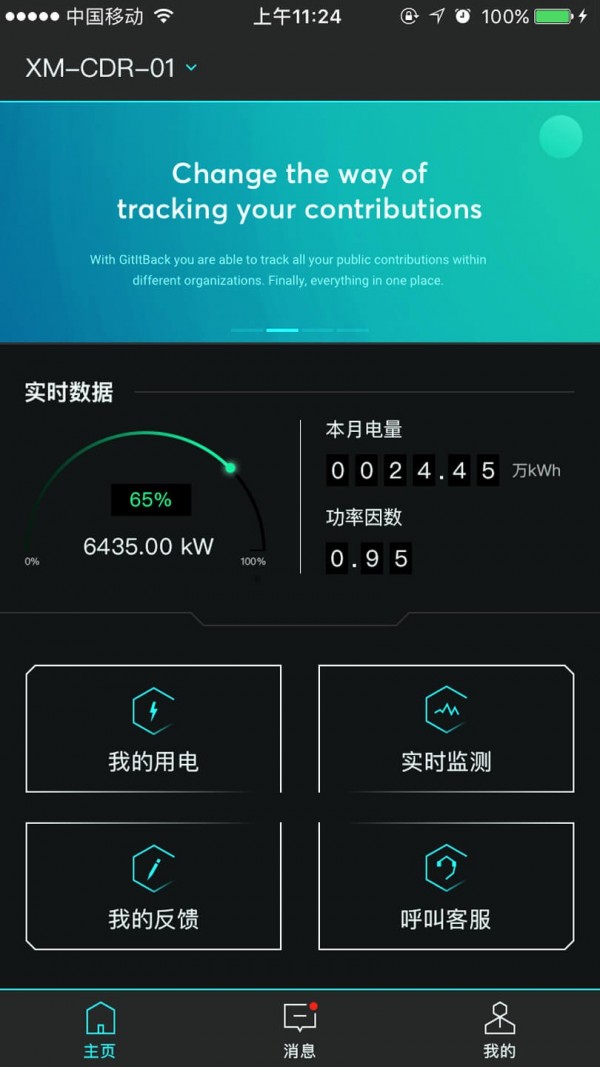Open 我的用电 (my electricity usage)
600x1067 pixels.
(153, 729)
